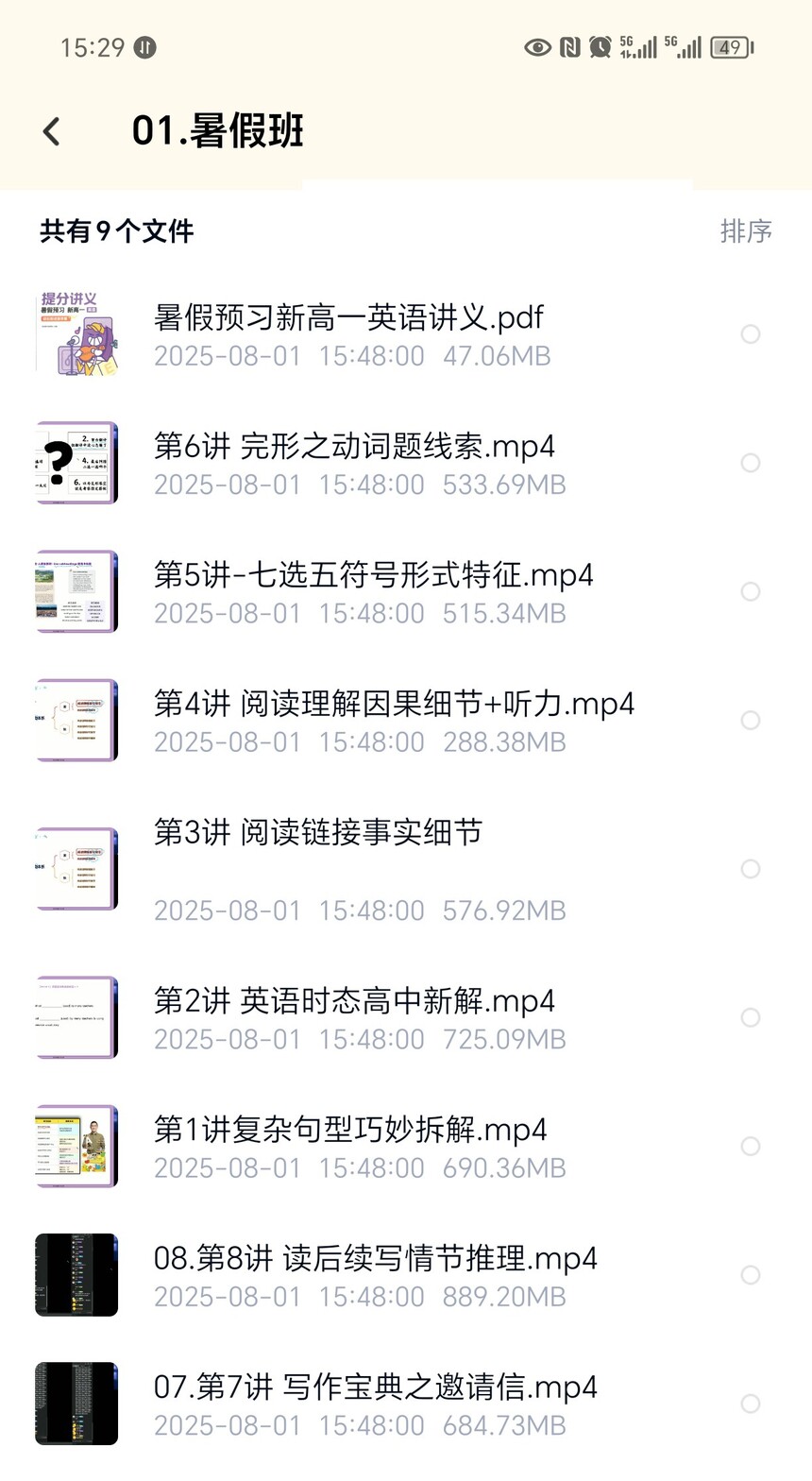Select the circle for 第6讲 完形之动词题线索
This screenshot has width=812, height=1481.
click(x=751, y=463)
